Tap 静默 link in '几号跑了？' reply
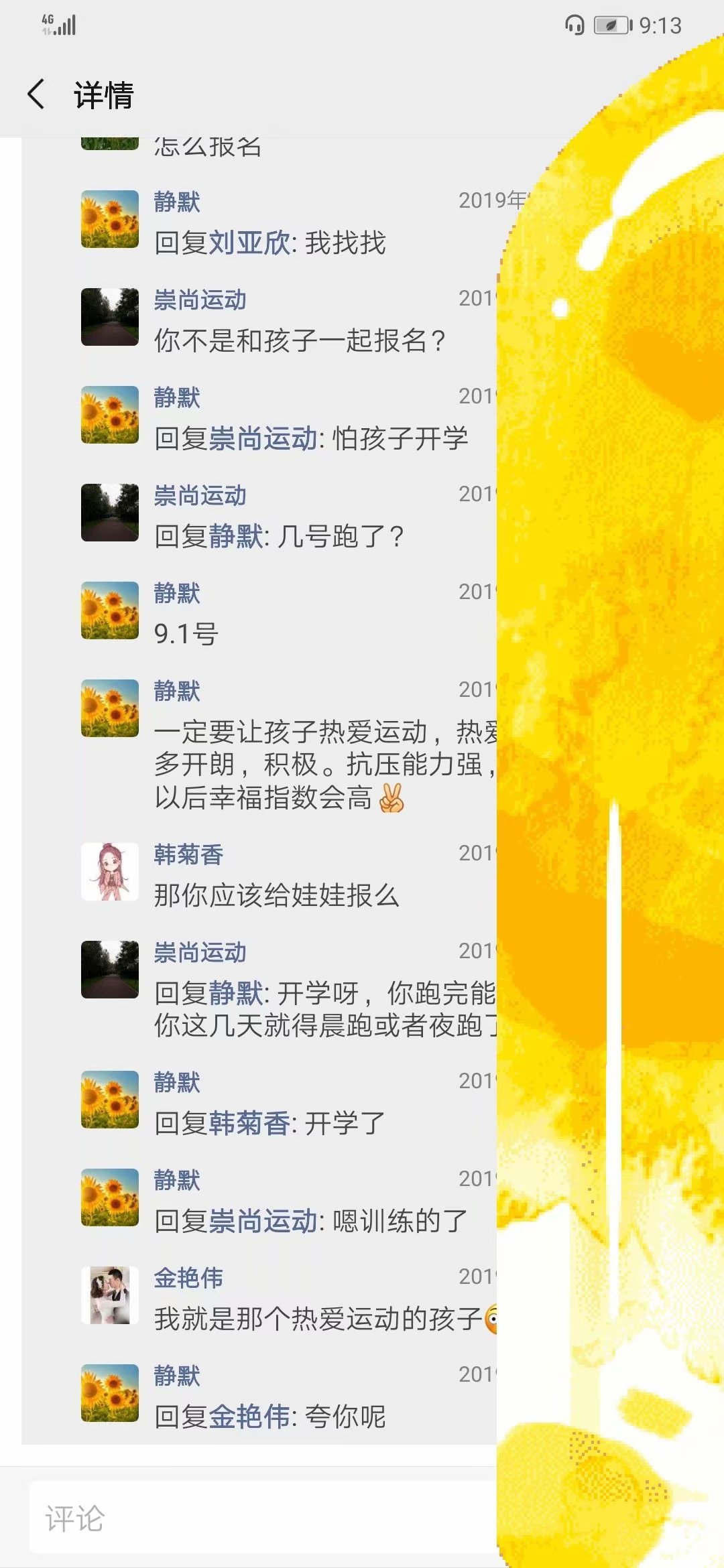 [x=237, y=536]
